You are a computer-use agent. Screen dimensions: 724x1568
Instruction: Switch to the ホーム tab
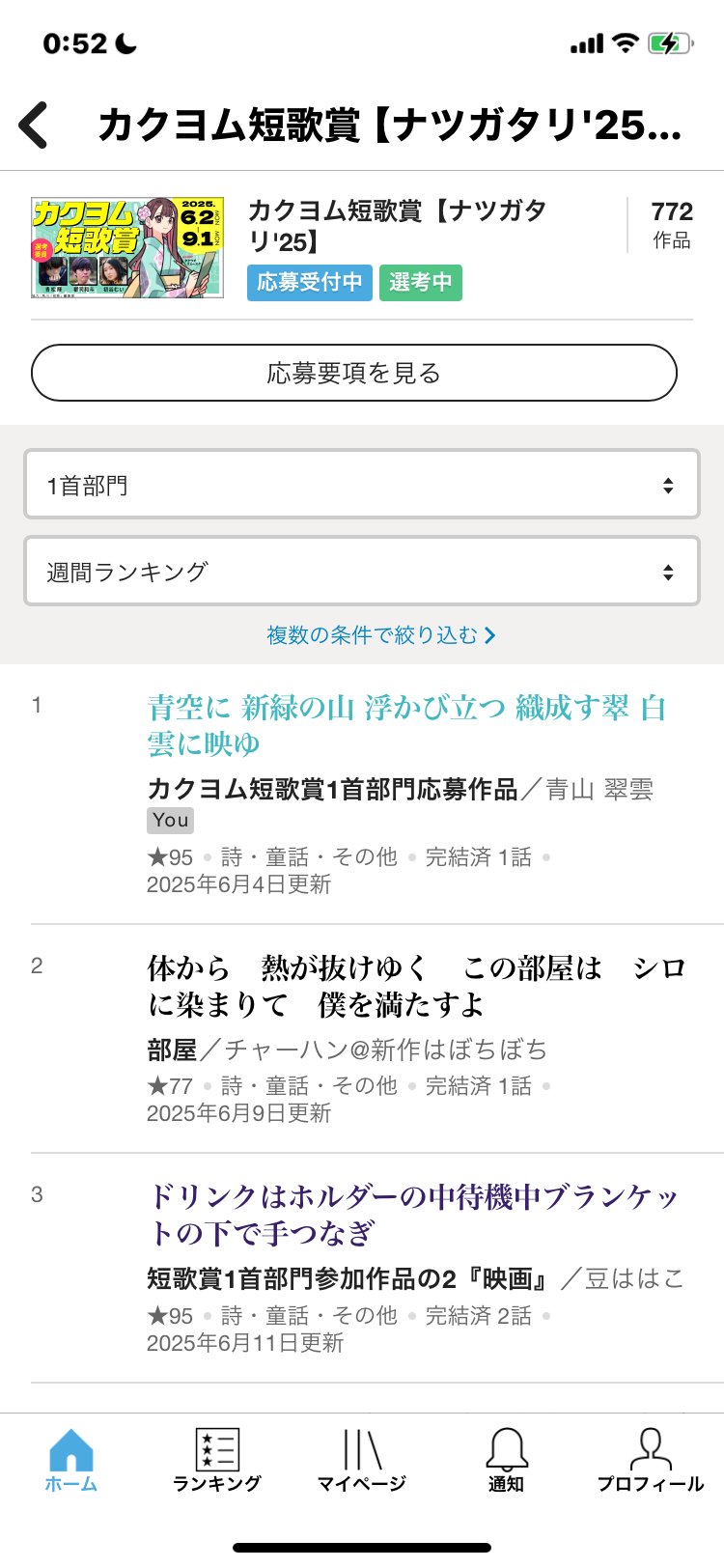pyautogui.click(x=71, y=1460)
